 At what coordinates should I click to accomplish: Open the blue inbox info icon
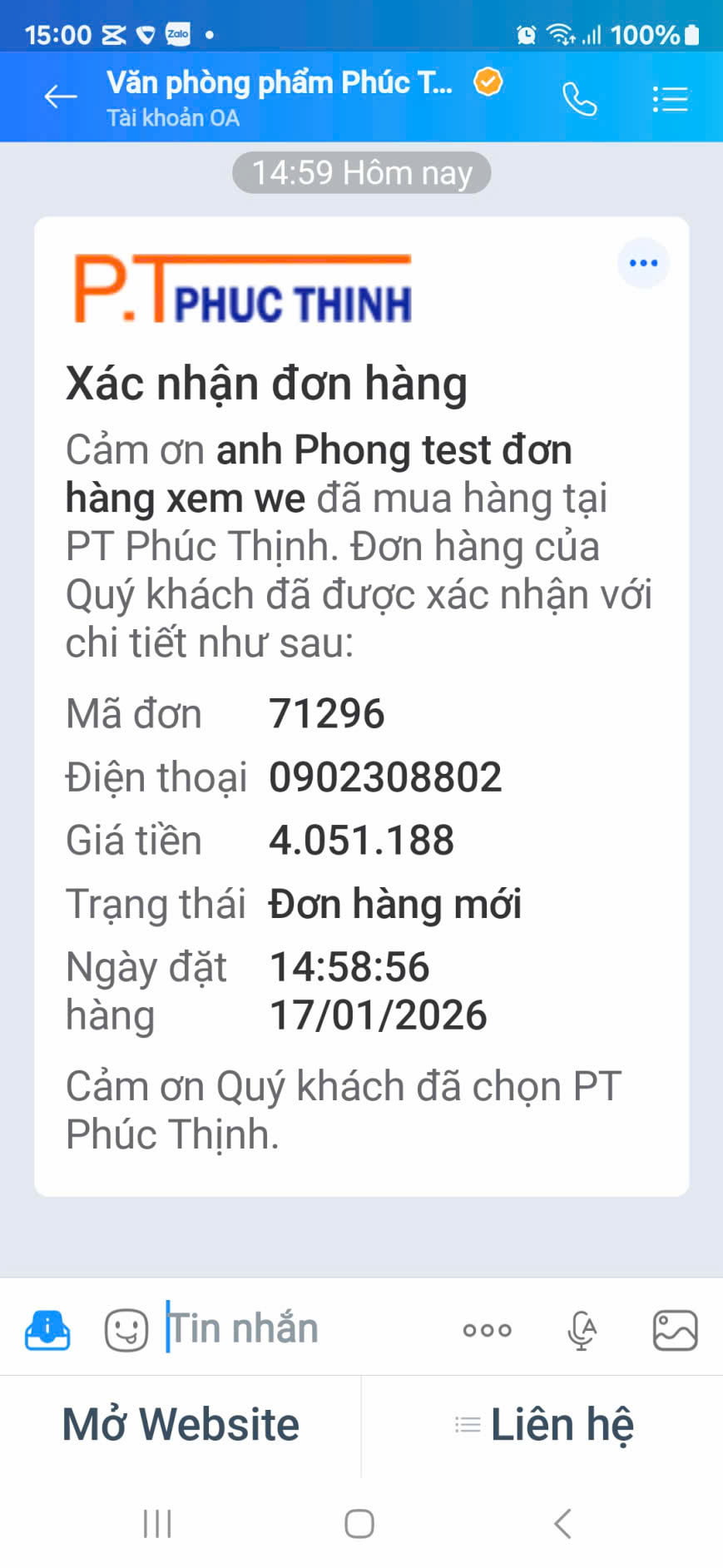47,1329
